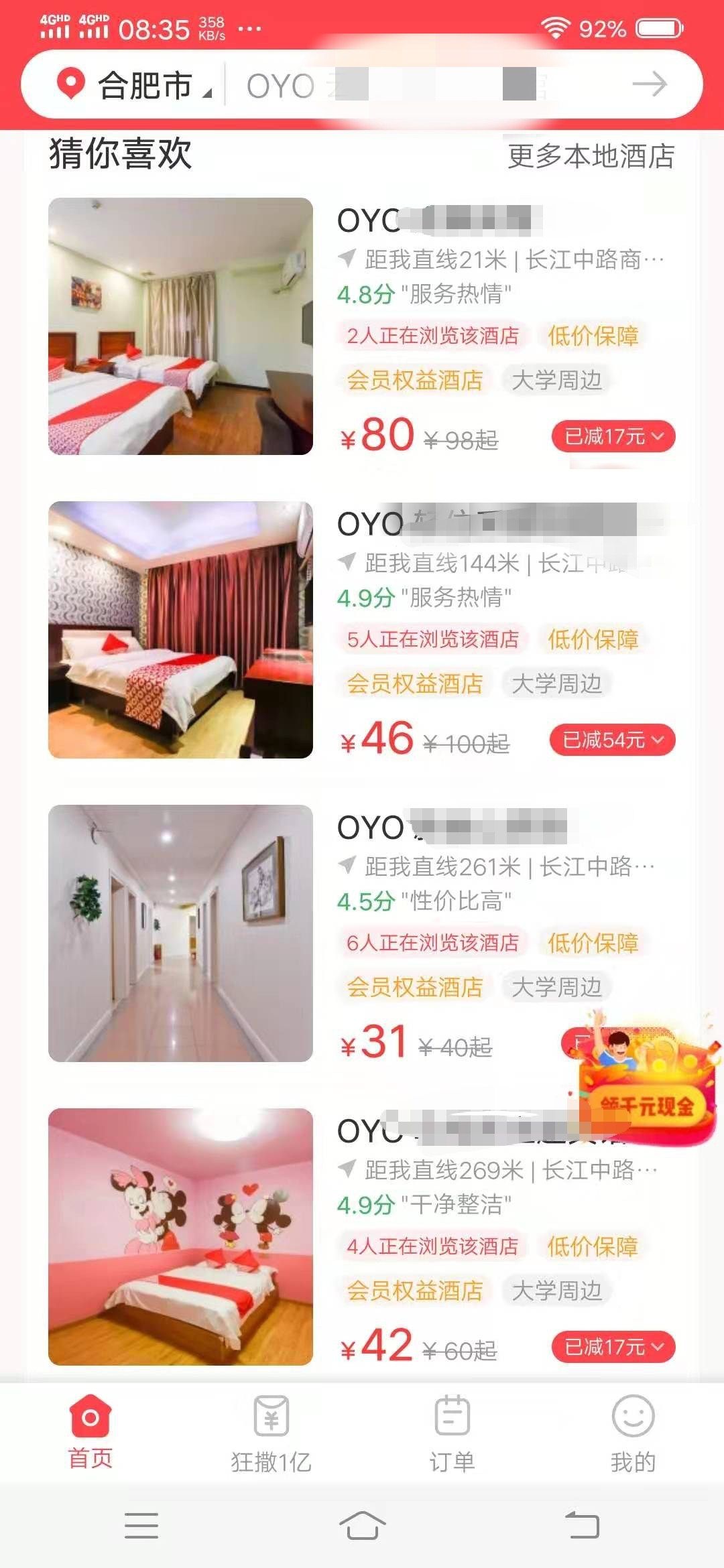Expand the 已减54元 discount details
This screenshot has height=1568, width=724.
pyautogui.click(x=612, y=740)
